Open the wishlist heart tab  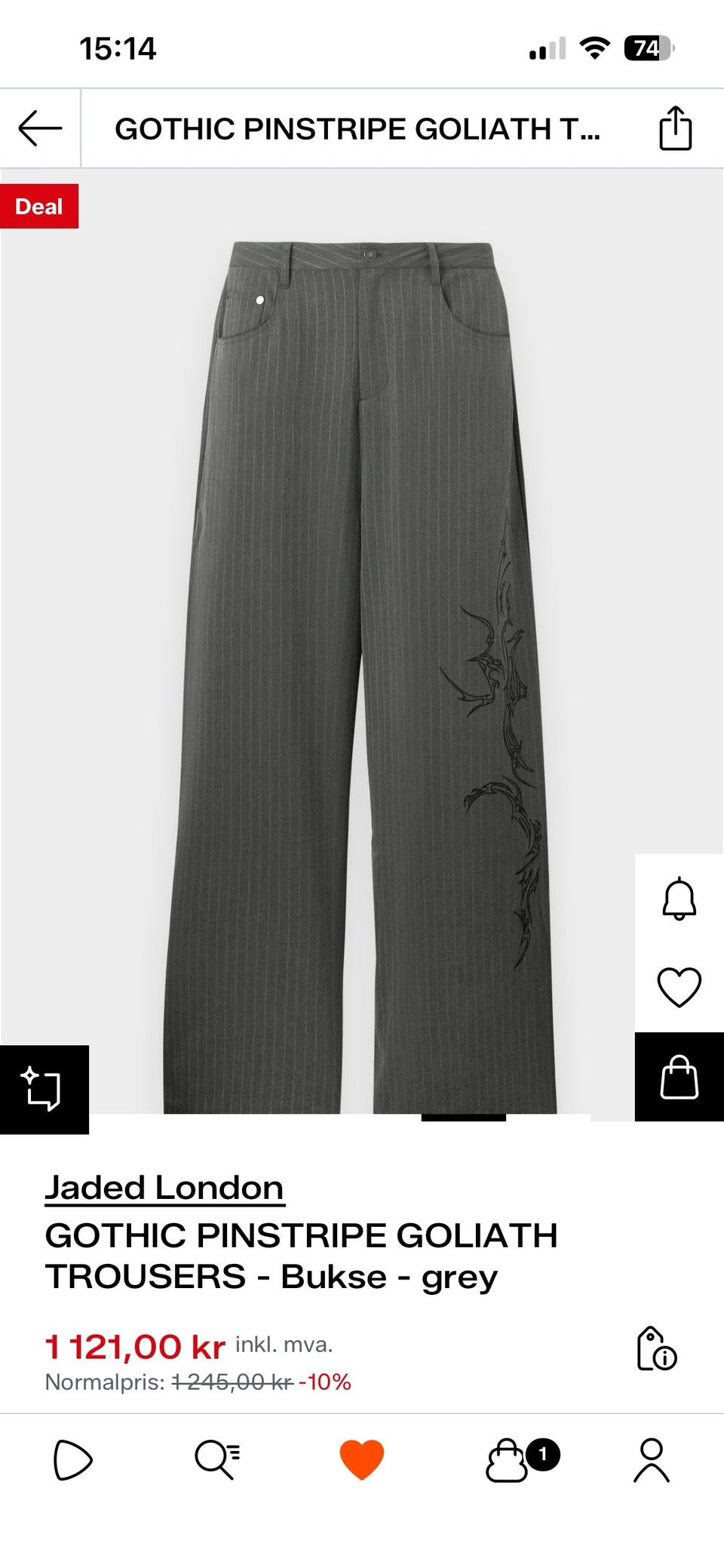(362, 1460)
